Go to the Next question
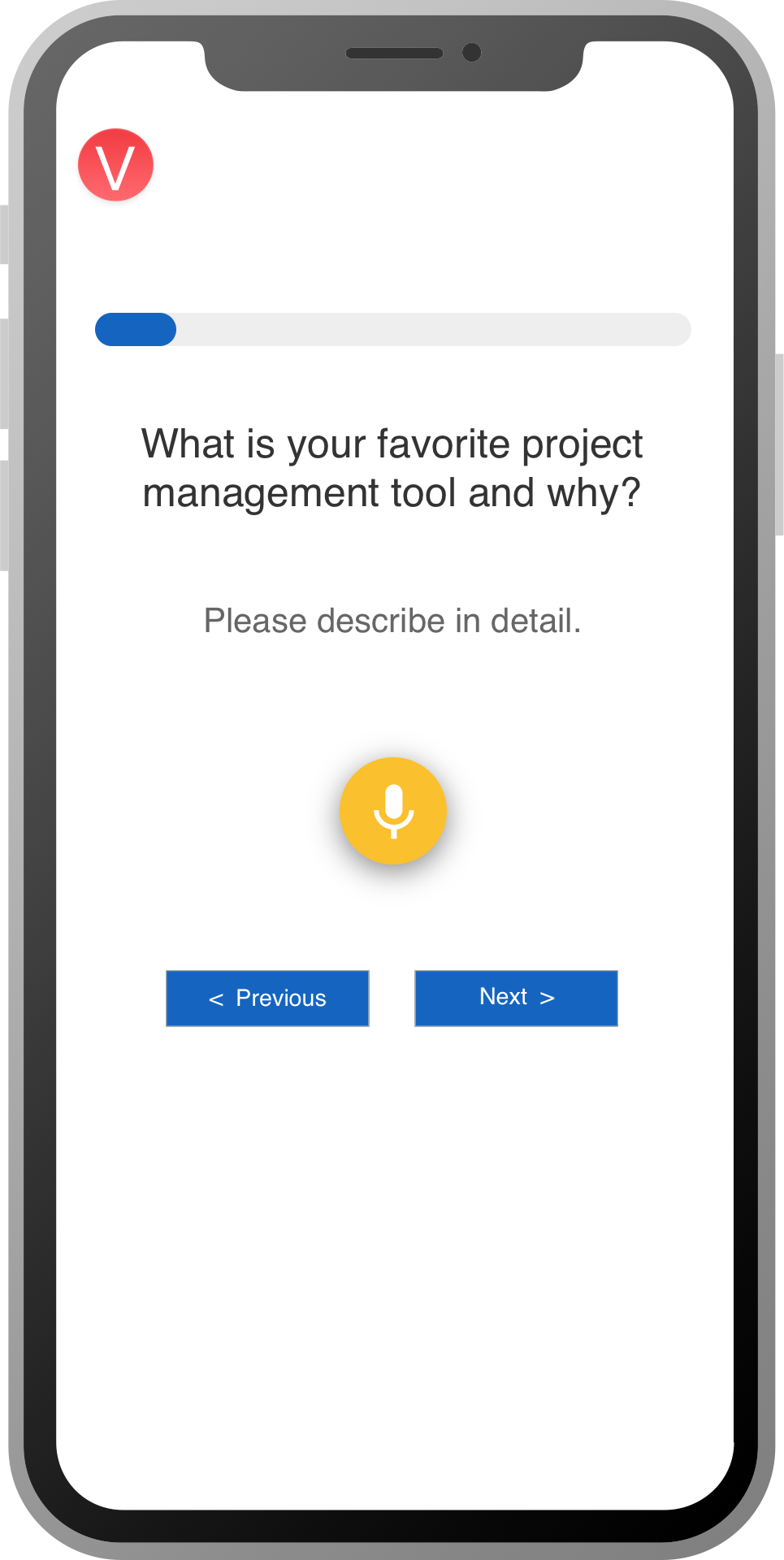784x1560 pixels. [516, 998]
